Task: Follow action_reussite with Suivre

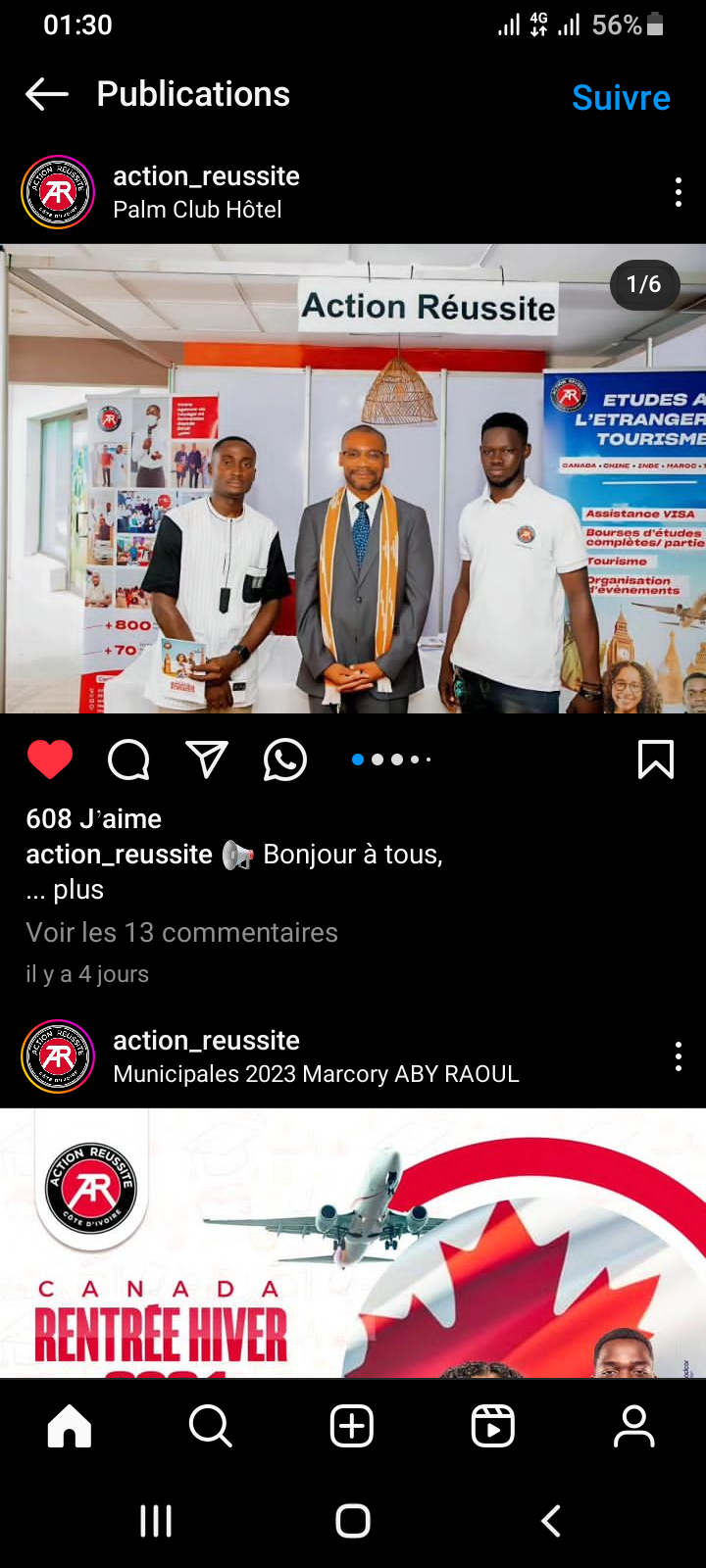Action: pyautogui.click(x=621, y=98)
